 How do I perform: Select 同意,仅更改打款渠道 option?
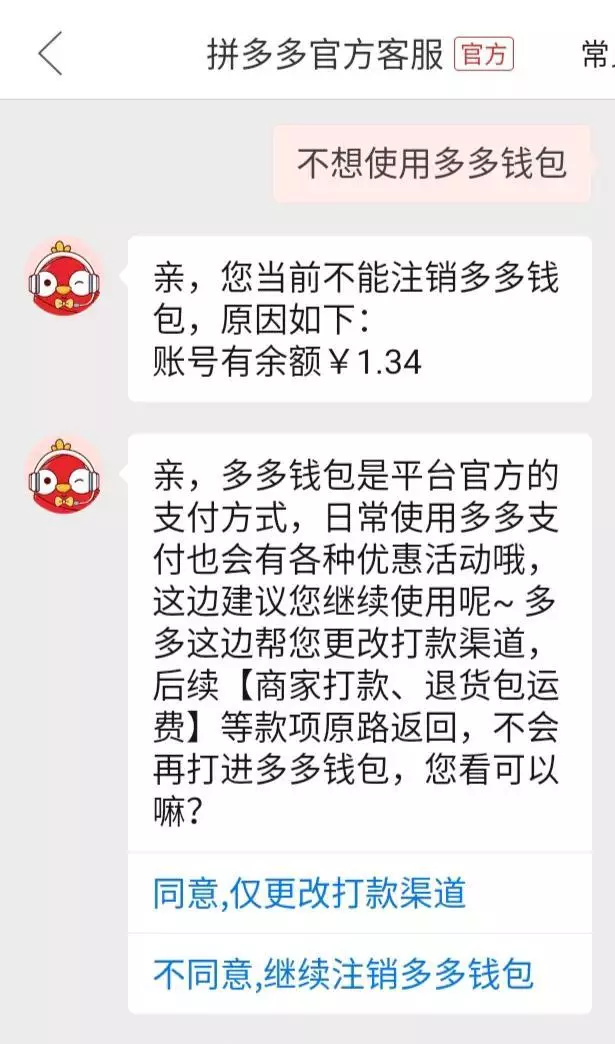point(359,894)
